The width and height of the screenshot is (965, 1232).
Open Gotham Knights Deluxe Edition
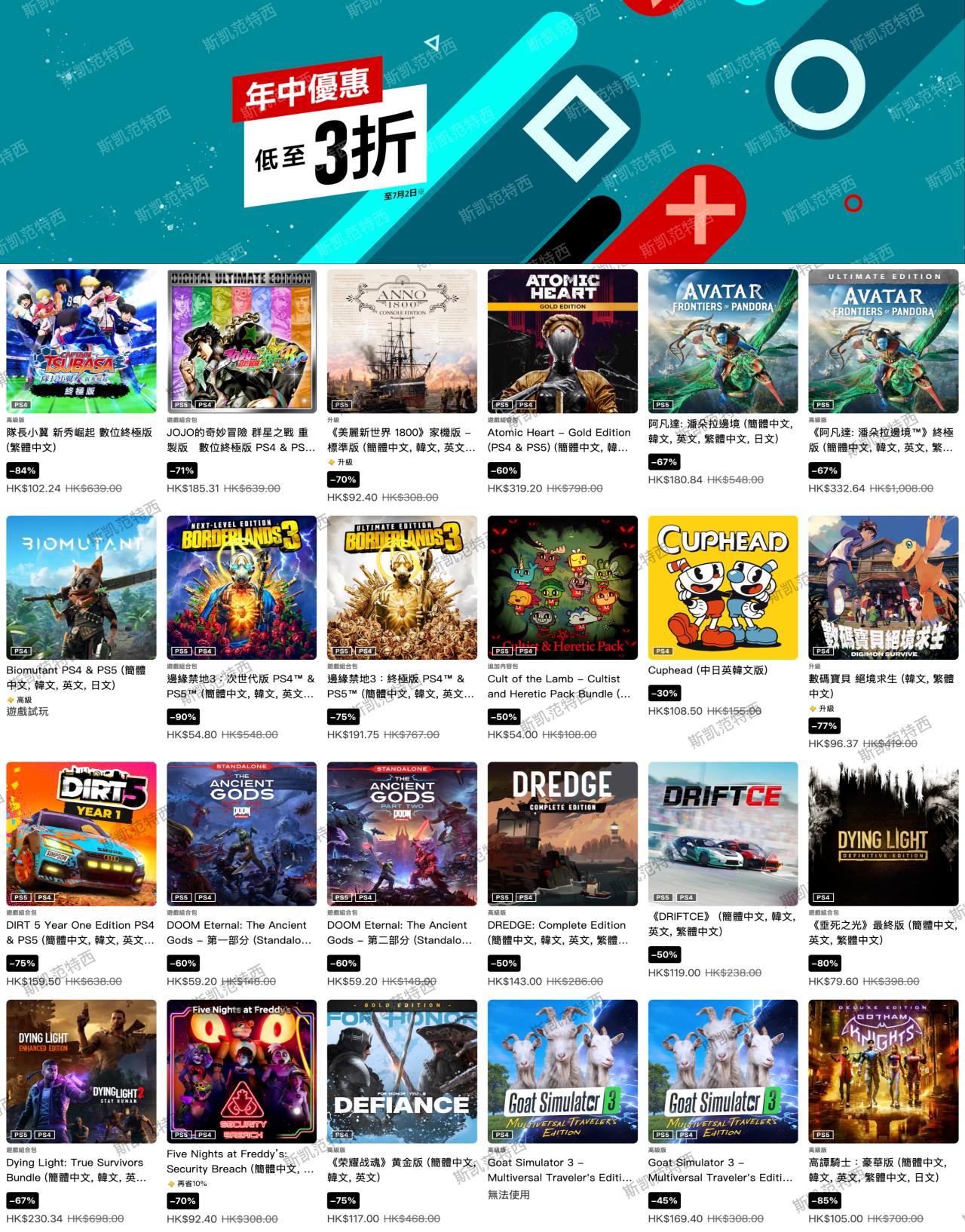(883, 1071)
